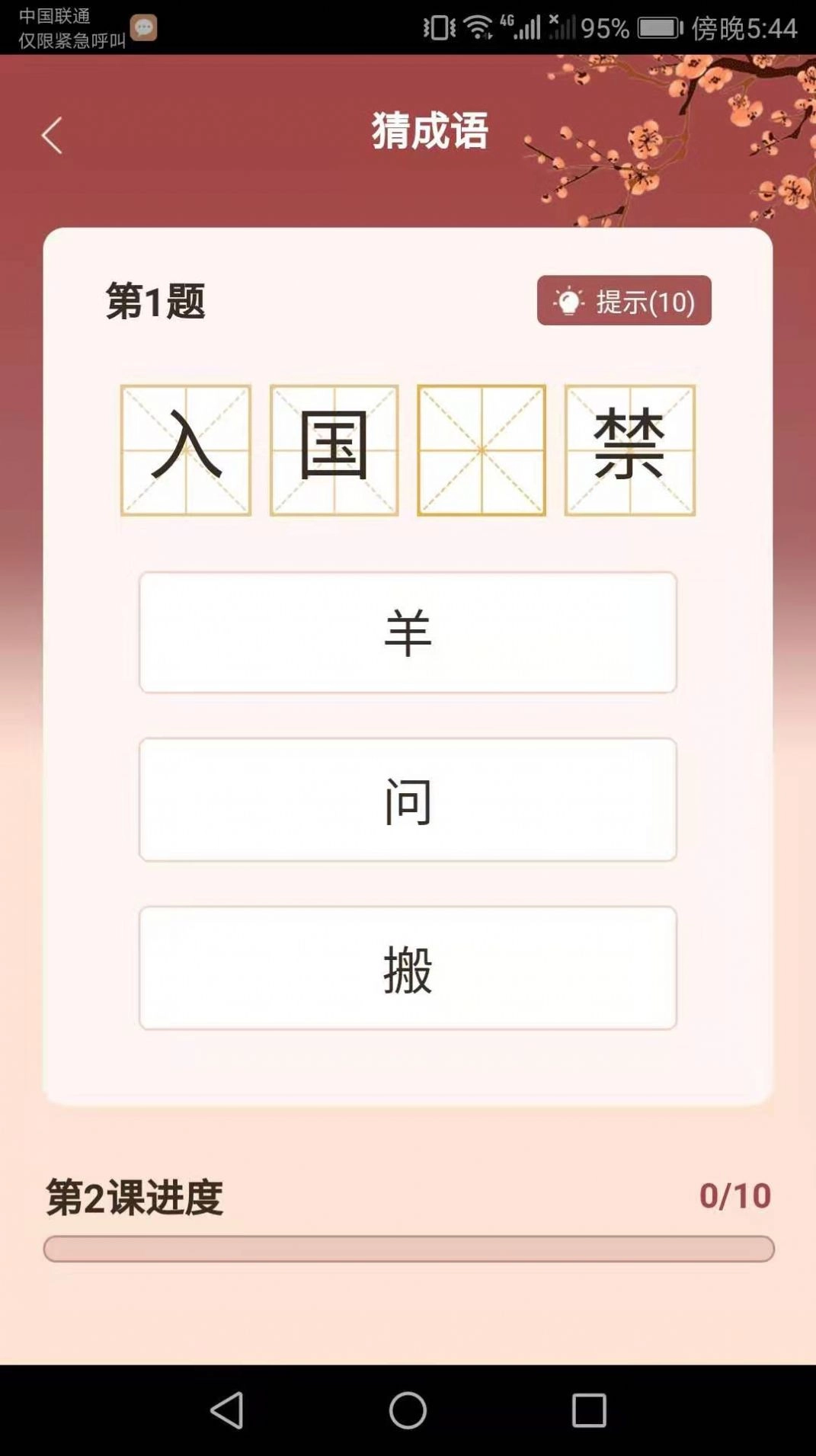Go back from the 猜成语 screen
Screen dimensions: 816x1456
coord(52,136)
